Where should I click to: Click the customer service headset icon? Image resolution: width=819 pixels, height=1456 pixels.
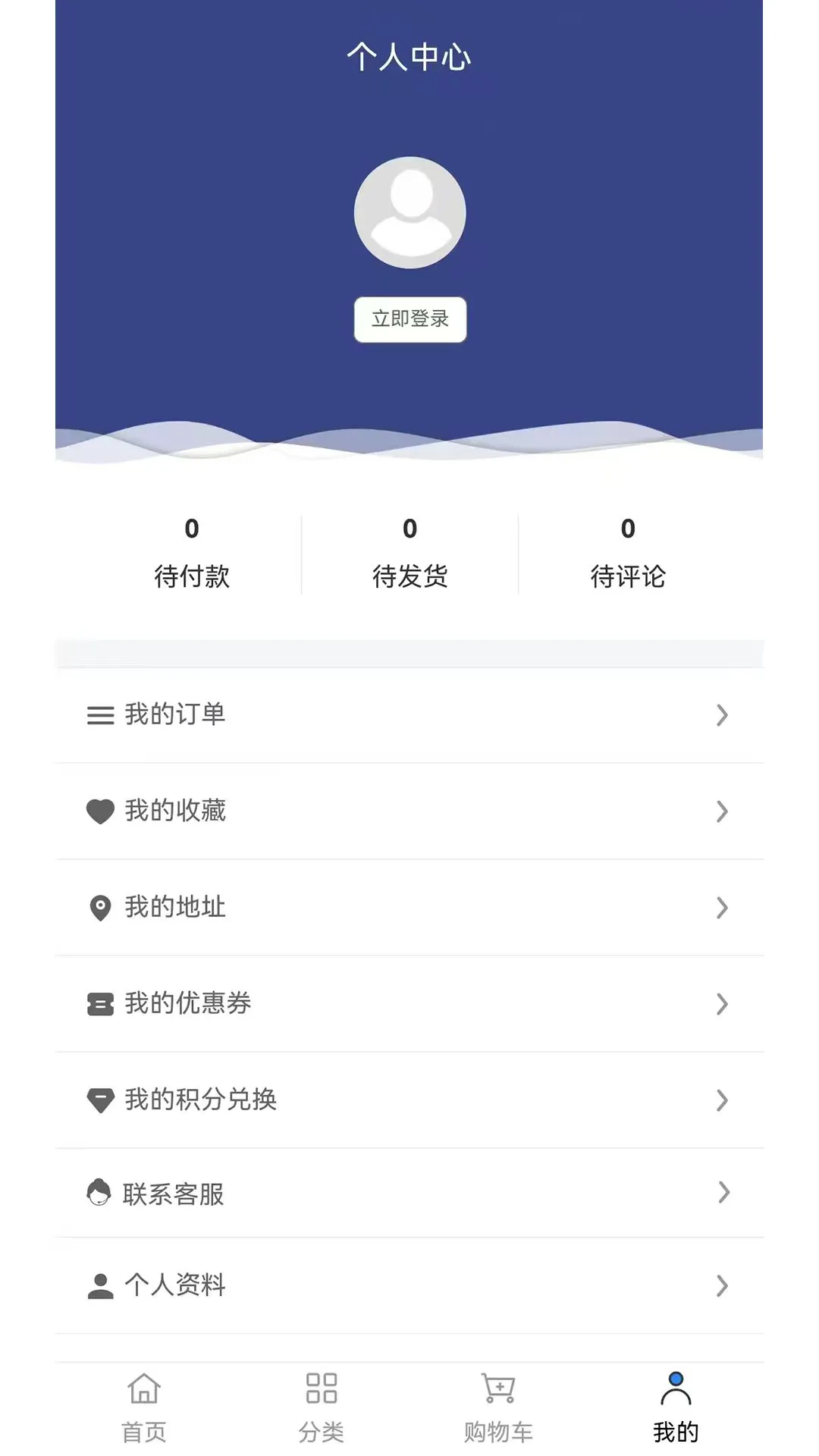[99, 1194]
